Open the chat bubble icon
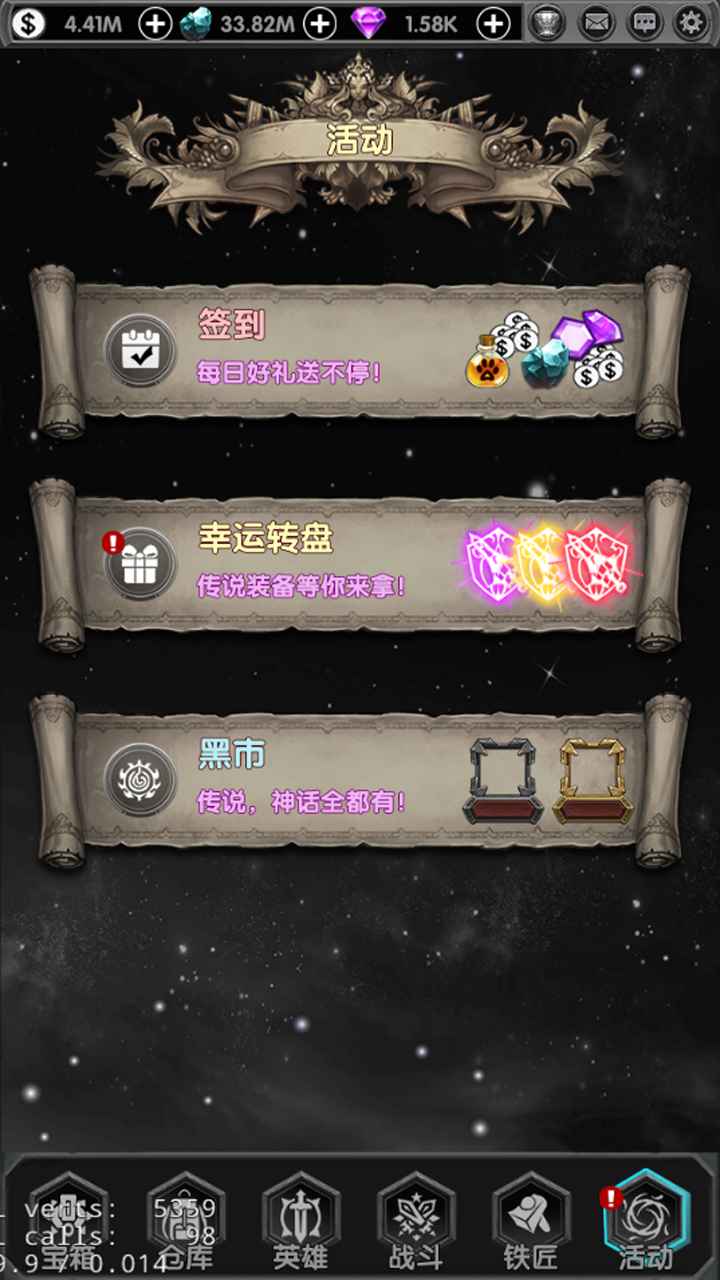720x1280 pixels. pyautogui.click(x=646, y=23)
